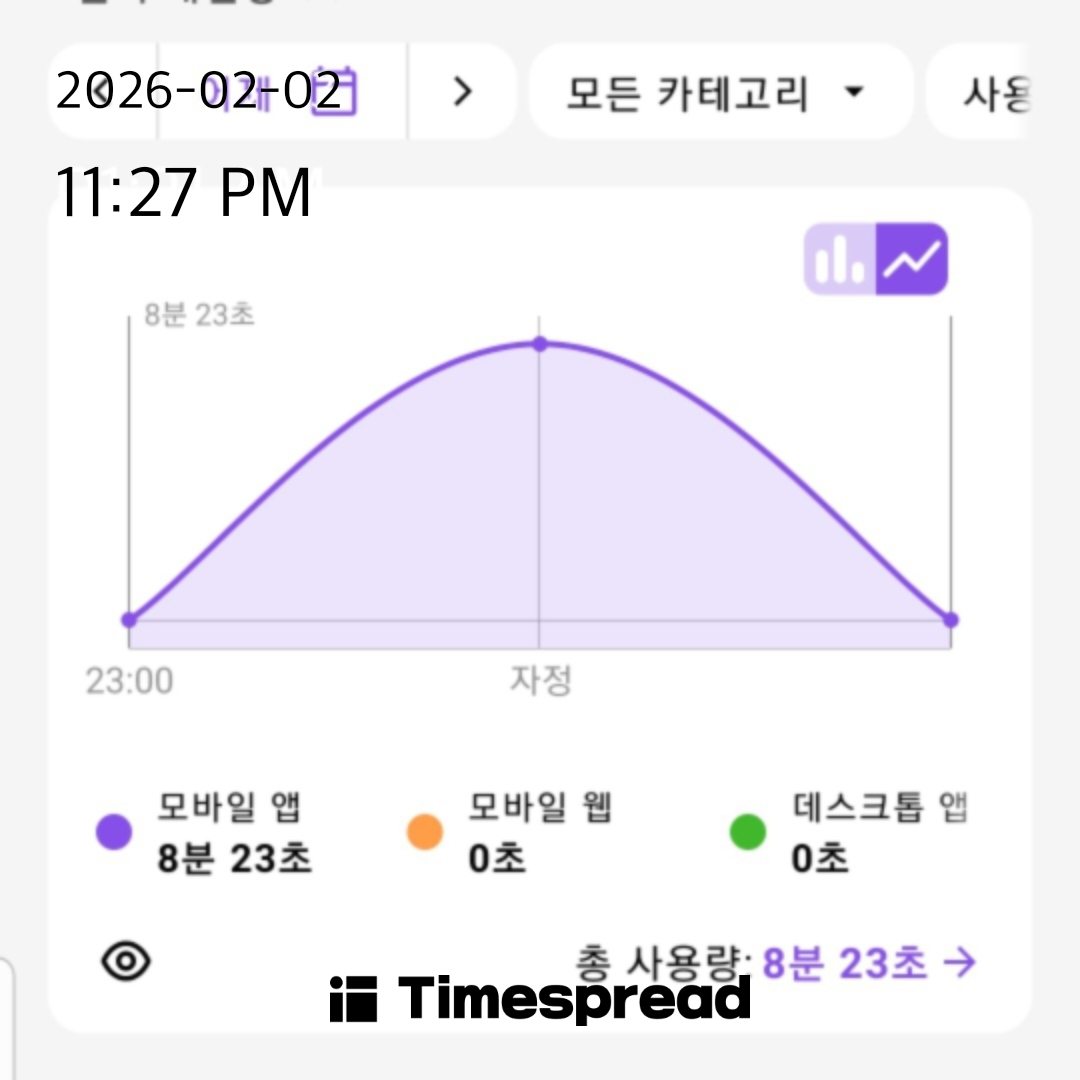The height and width of the screenshot is (1080, 1080).
Task: Open the 총 사용량 8분 23초 details
Action: point(866,964)
